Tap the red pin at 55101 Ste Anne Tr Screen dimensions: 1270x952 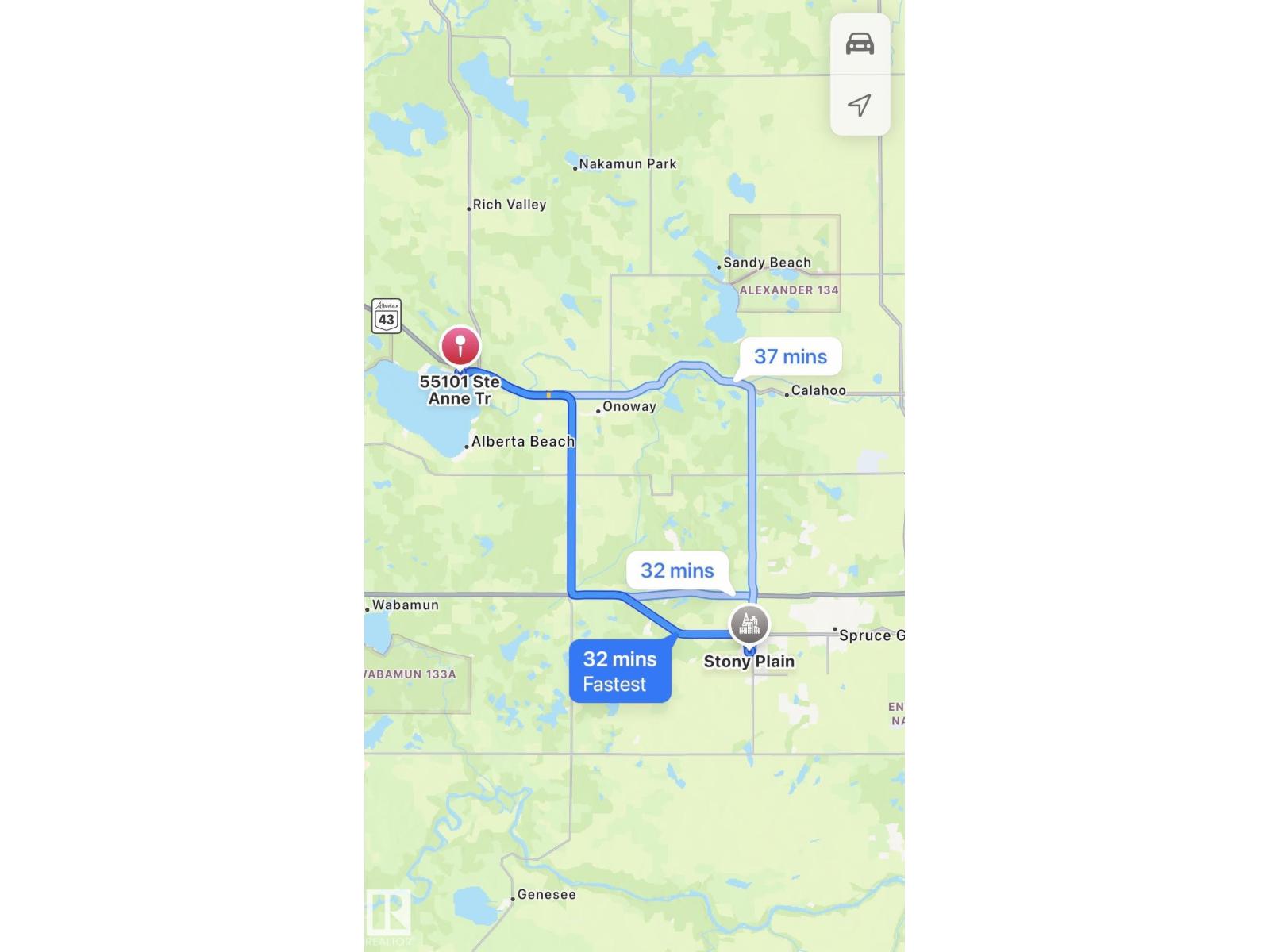pos(460,347)
